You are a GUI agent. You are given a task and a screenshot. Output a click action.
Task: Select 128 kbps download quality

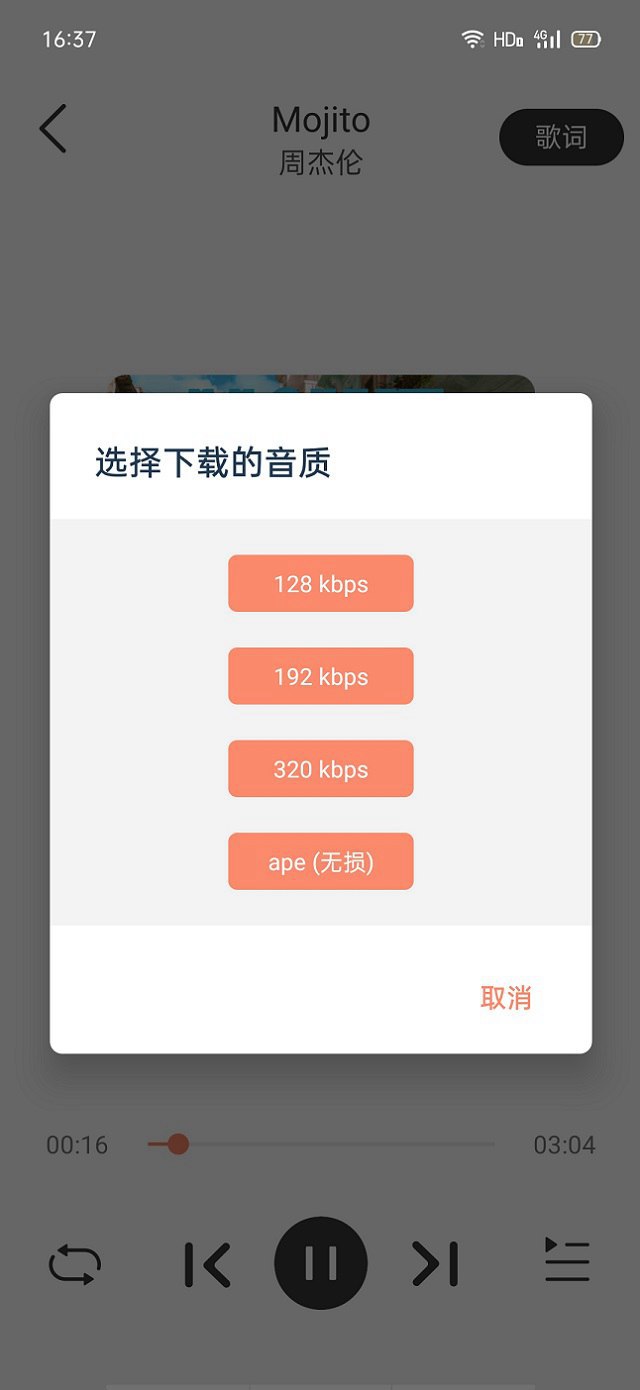[320, 583]
